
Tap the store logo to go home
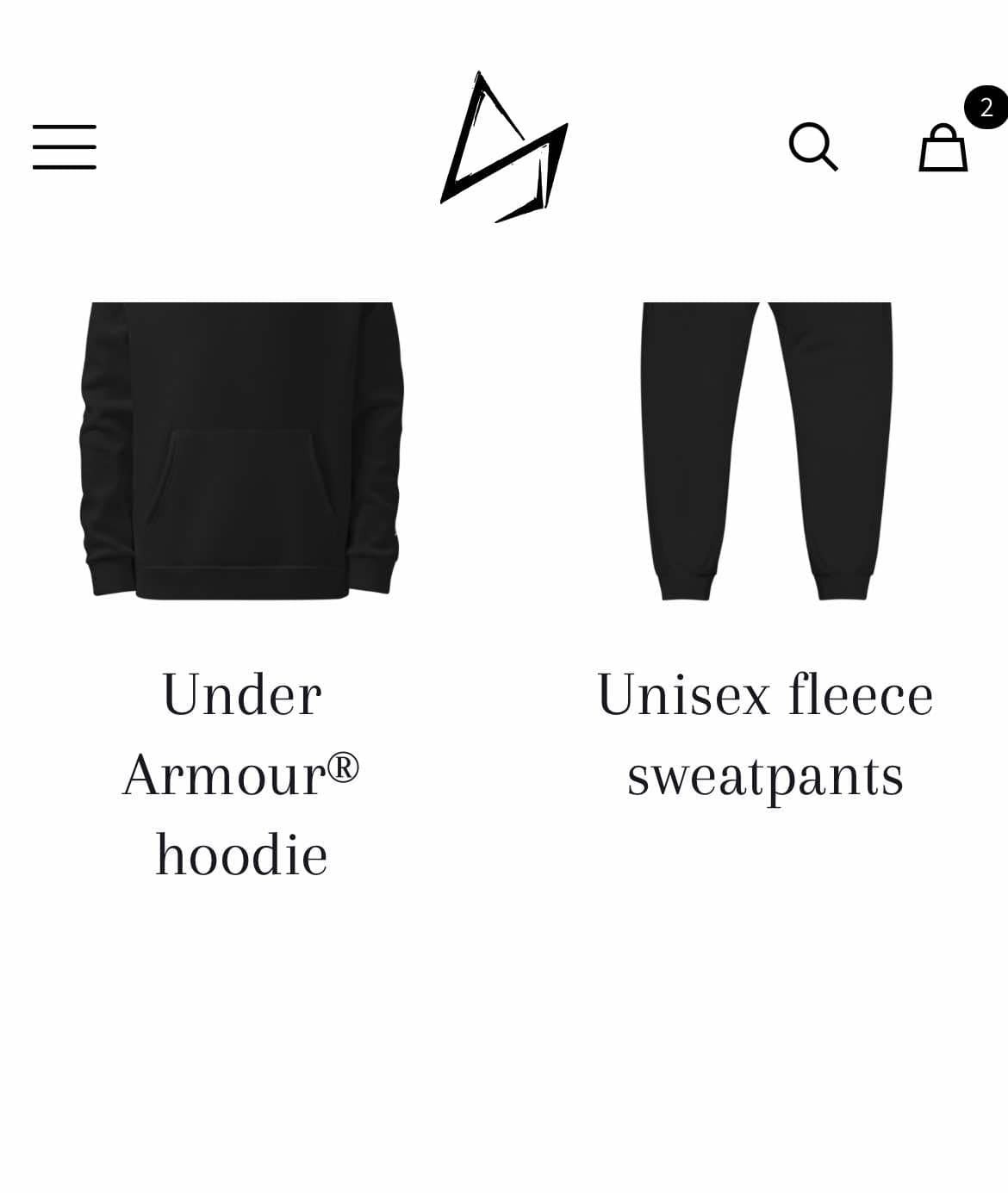pos(504,146)
